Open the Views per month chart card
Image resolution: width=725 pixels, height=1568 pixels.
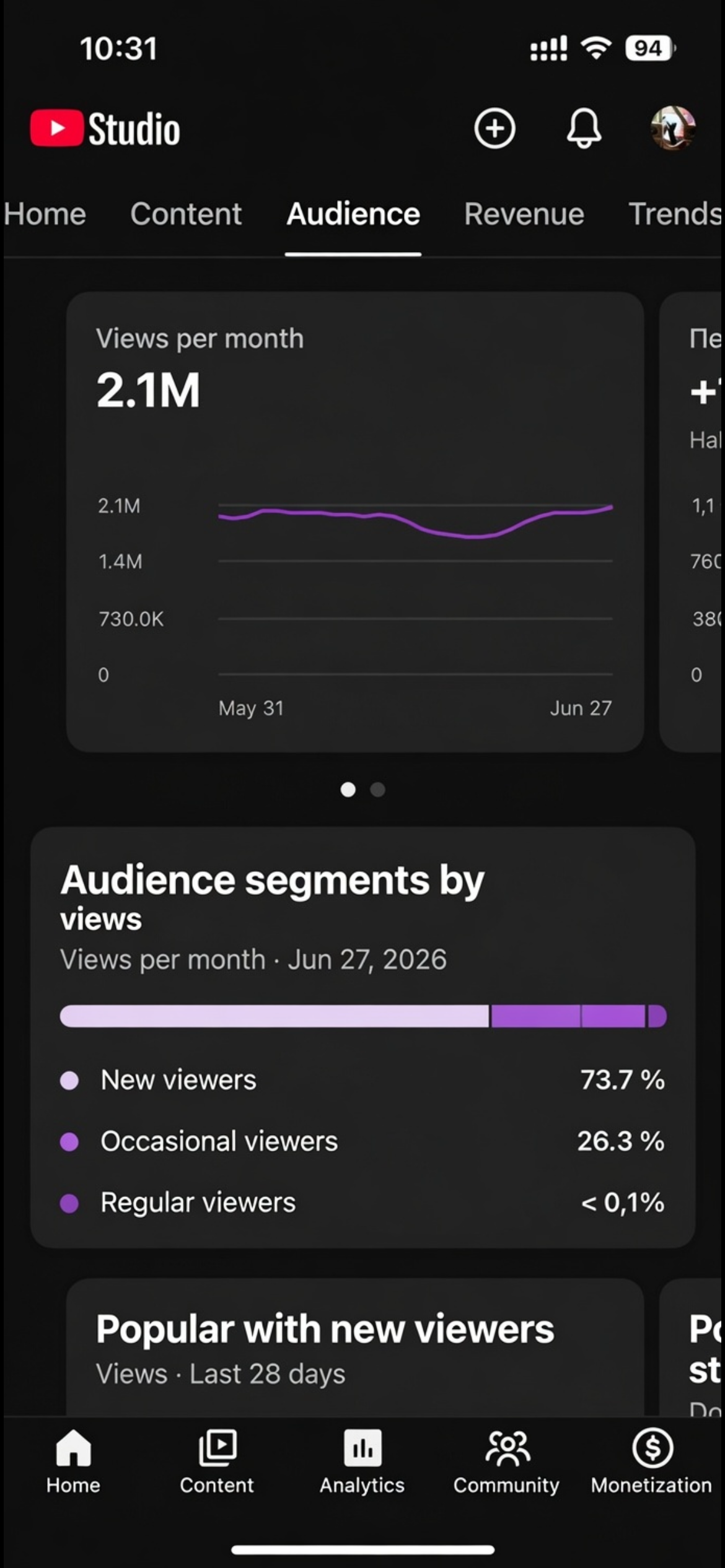click(355, 522)
